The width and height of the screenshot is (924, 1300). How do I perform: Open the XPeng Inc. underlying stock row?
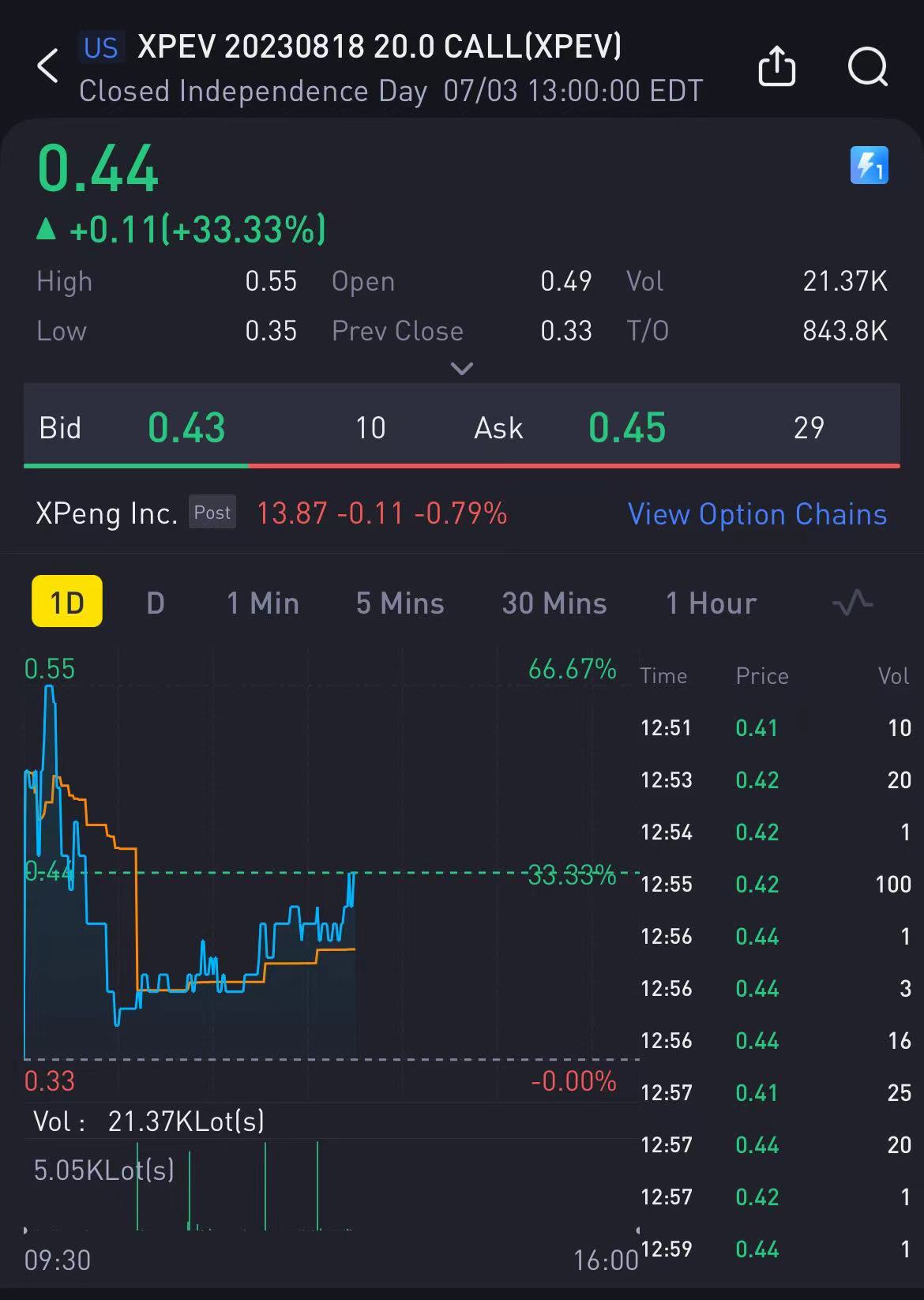click(271, 513)
